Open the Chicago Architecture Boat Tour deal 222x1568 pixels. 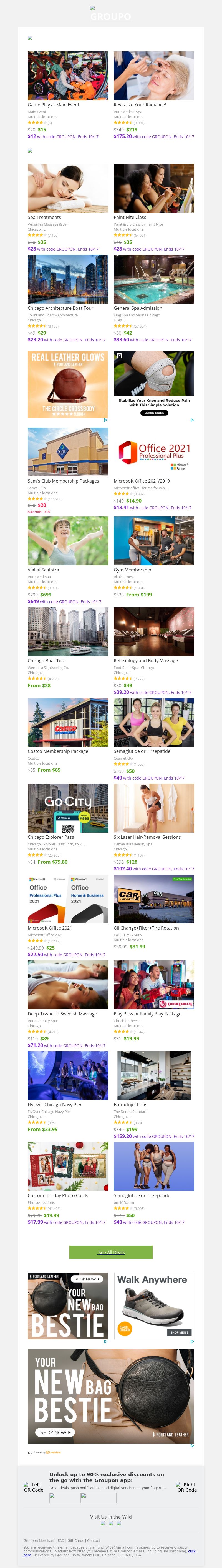(x=67, y=279)
